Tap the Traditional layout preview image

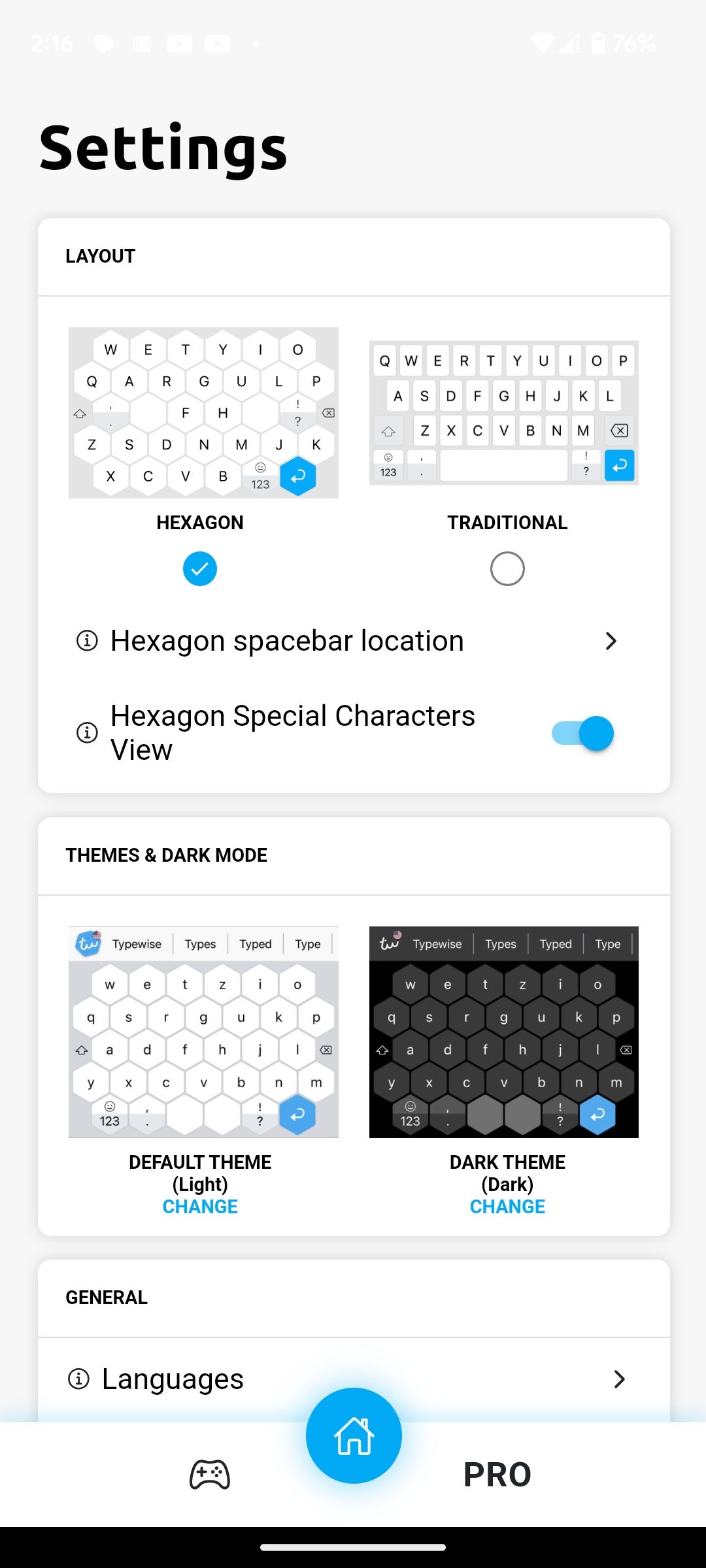(504, 412)
